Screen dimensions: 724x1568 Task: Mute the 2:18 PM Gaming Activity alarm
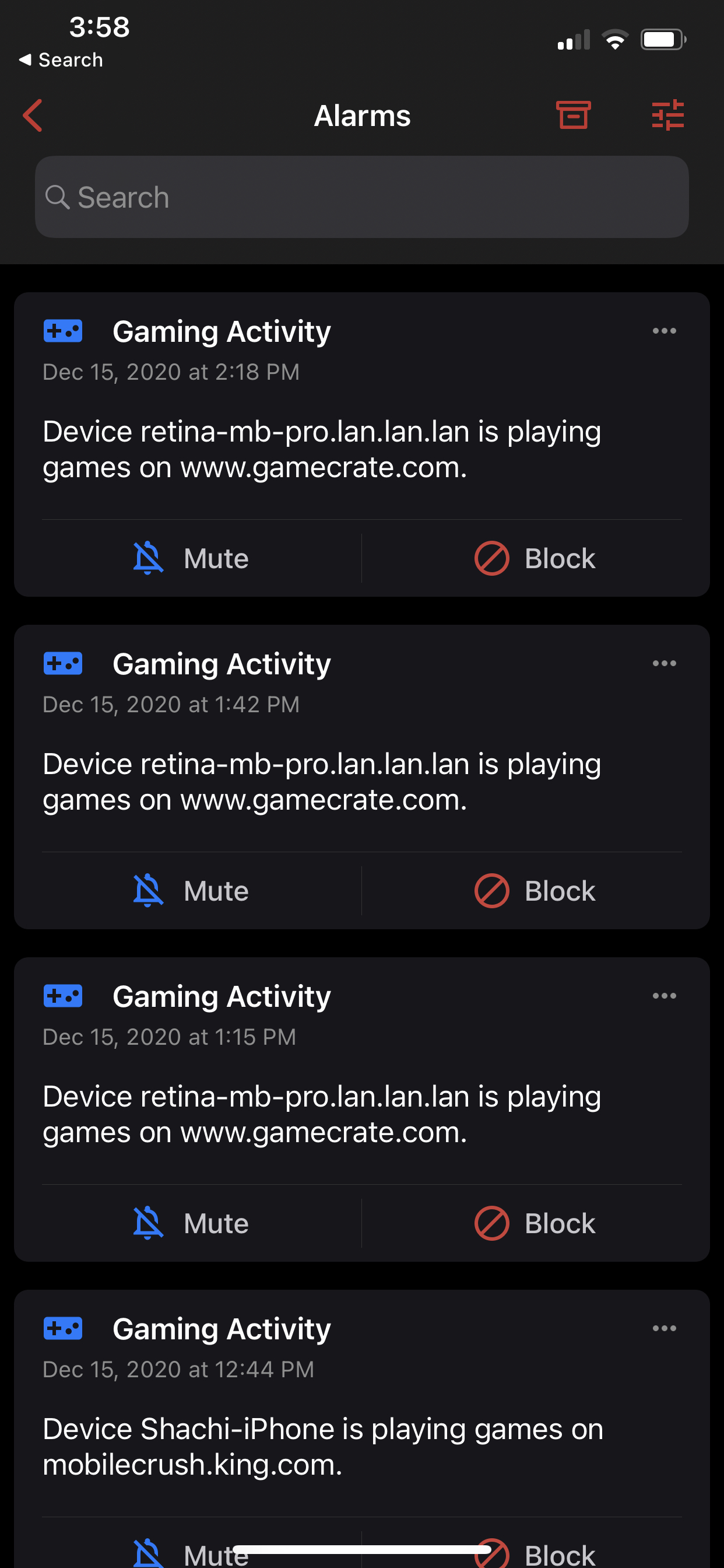pos(191,558)
